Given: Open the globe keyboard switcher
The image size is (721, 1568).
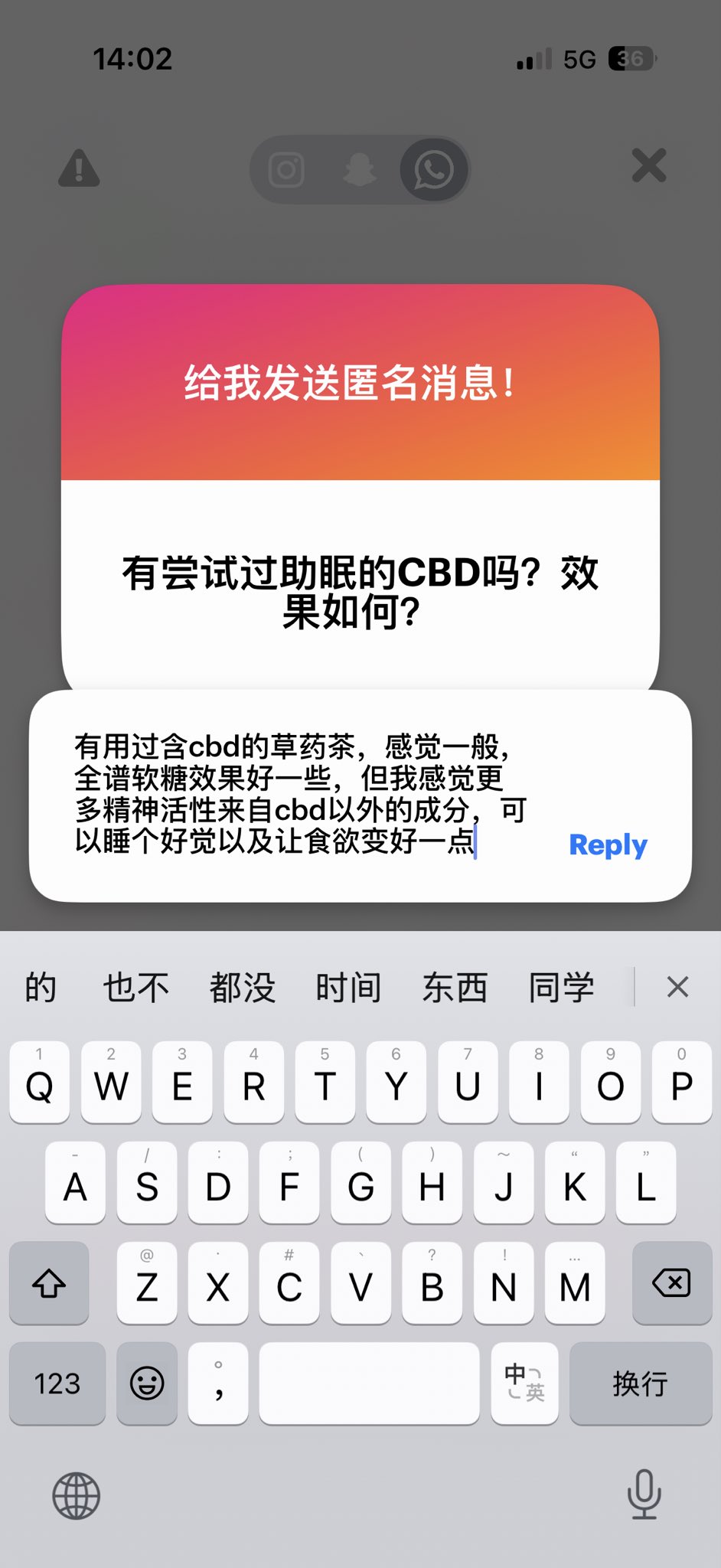Looking at the screenshot, I should pos(77,1495).
